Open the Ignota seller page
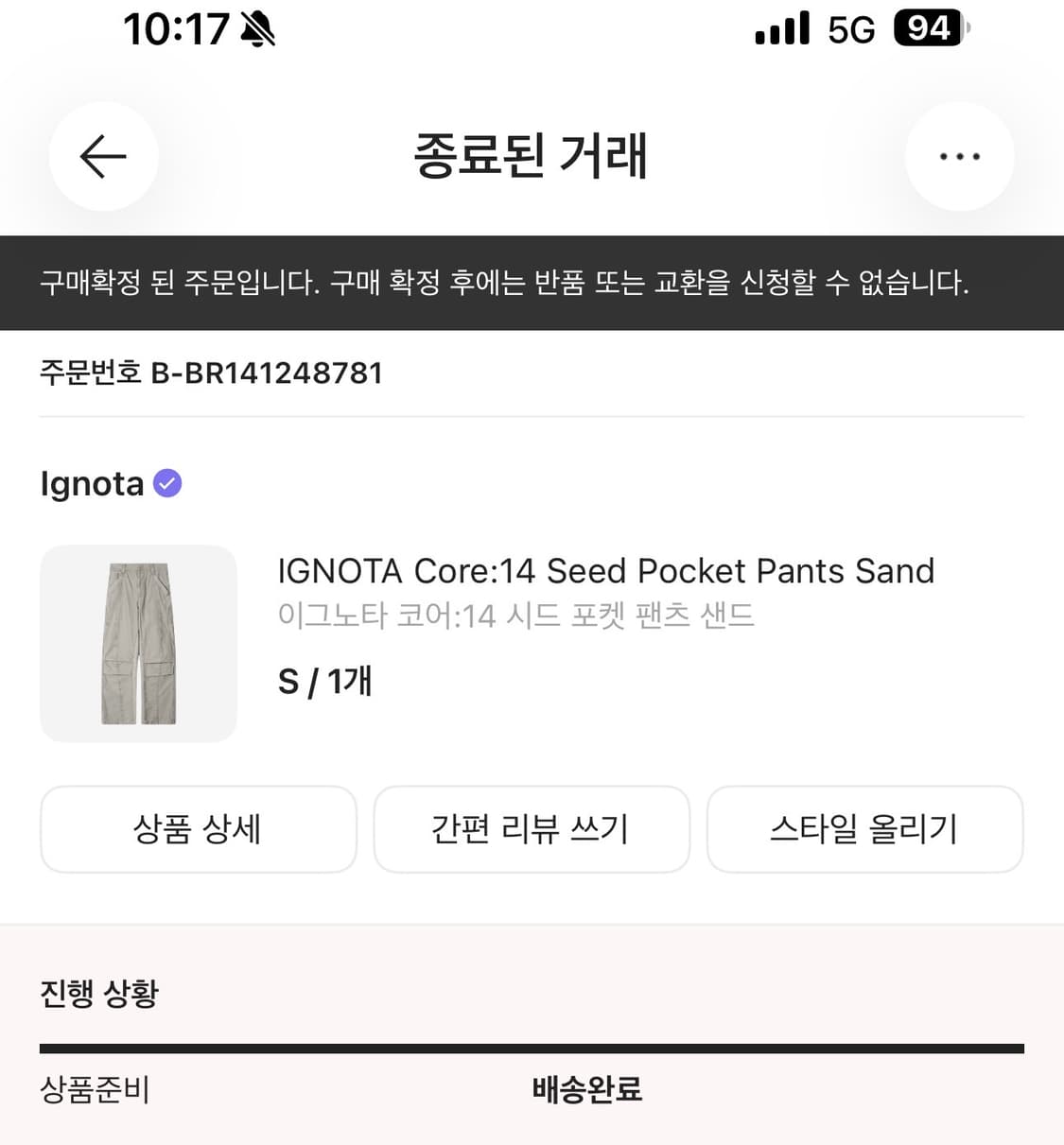 point(91,483)
